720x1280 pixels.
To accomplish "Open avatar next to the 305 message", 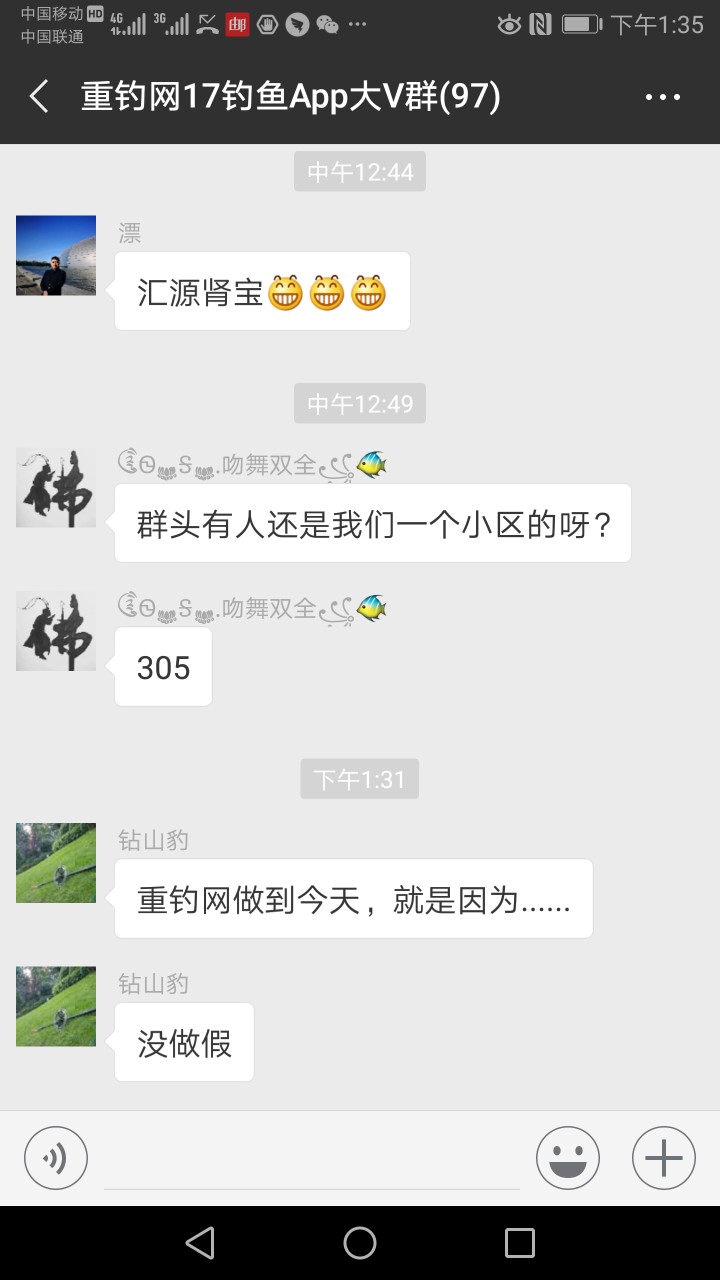I will click(56, 630).
